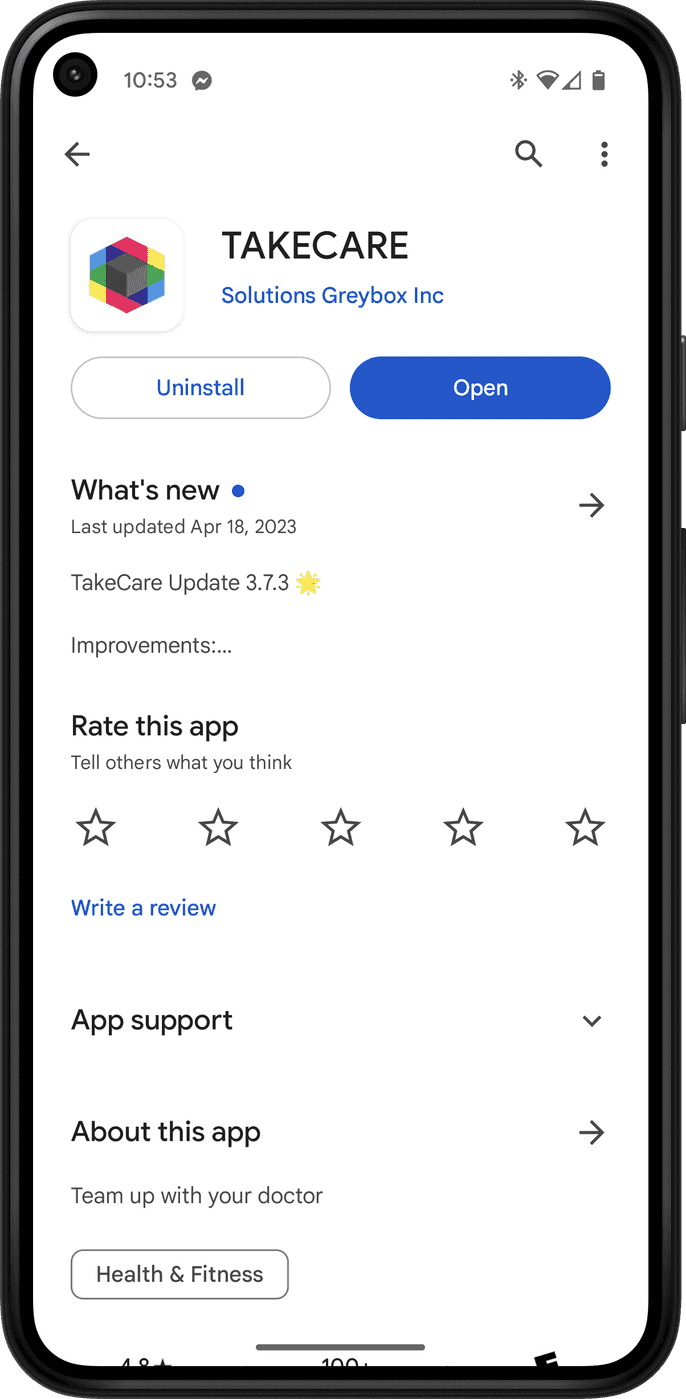Open the Solutions Greybox Inc developer page

point(332,296)
